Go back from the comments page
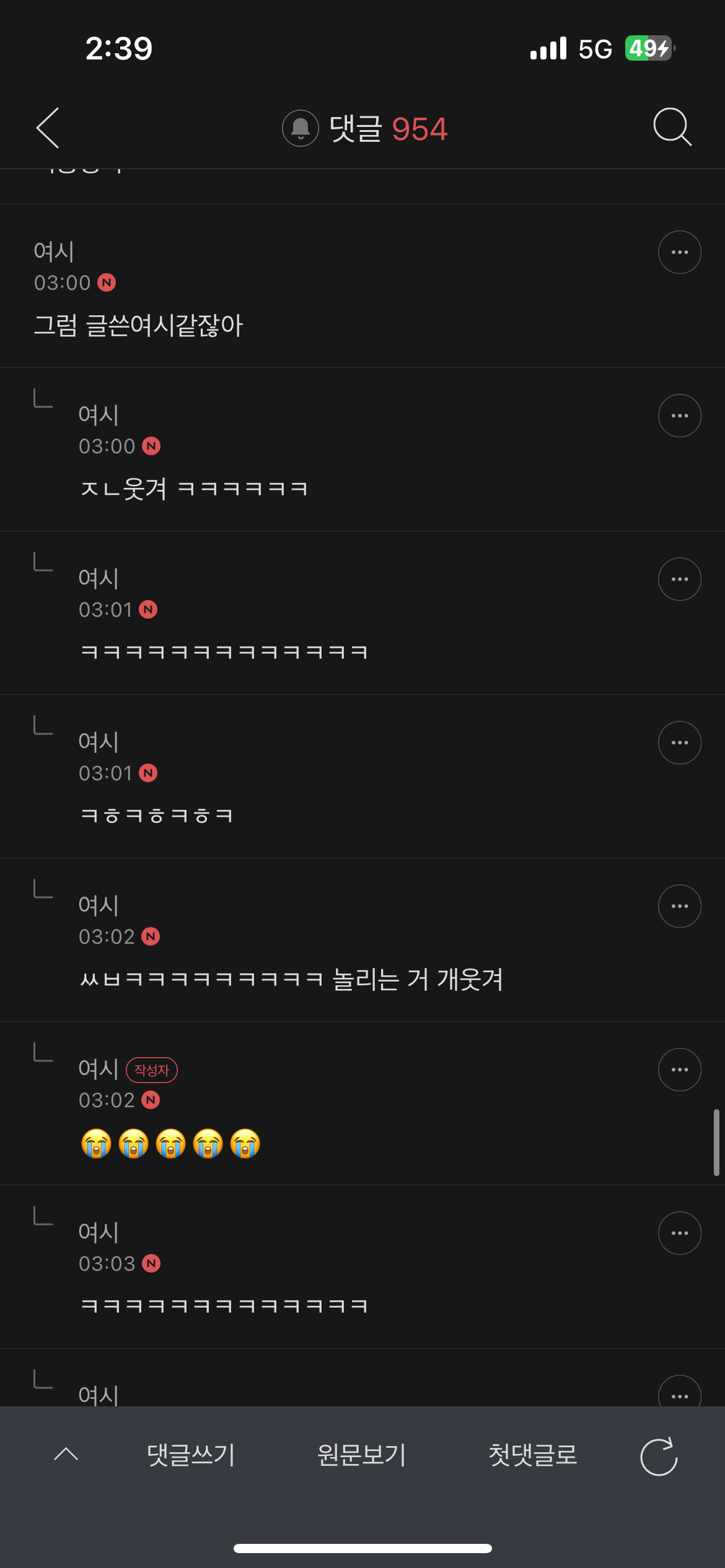Viewport: 725px width, 1568px height. [x=48, y=128]
